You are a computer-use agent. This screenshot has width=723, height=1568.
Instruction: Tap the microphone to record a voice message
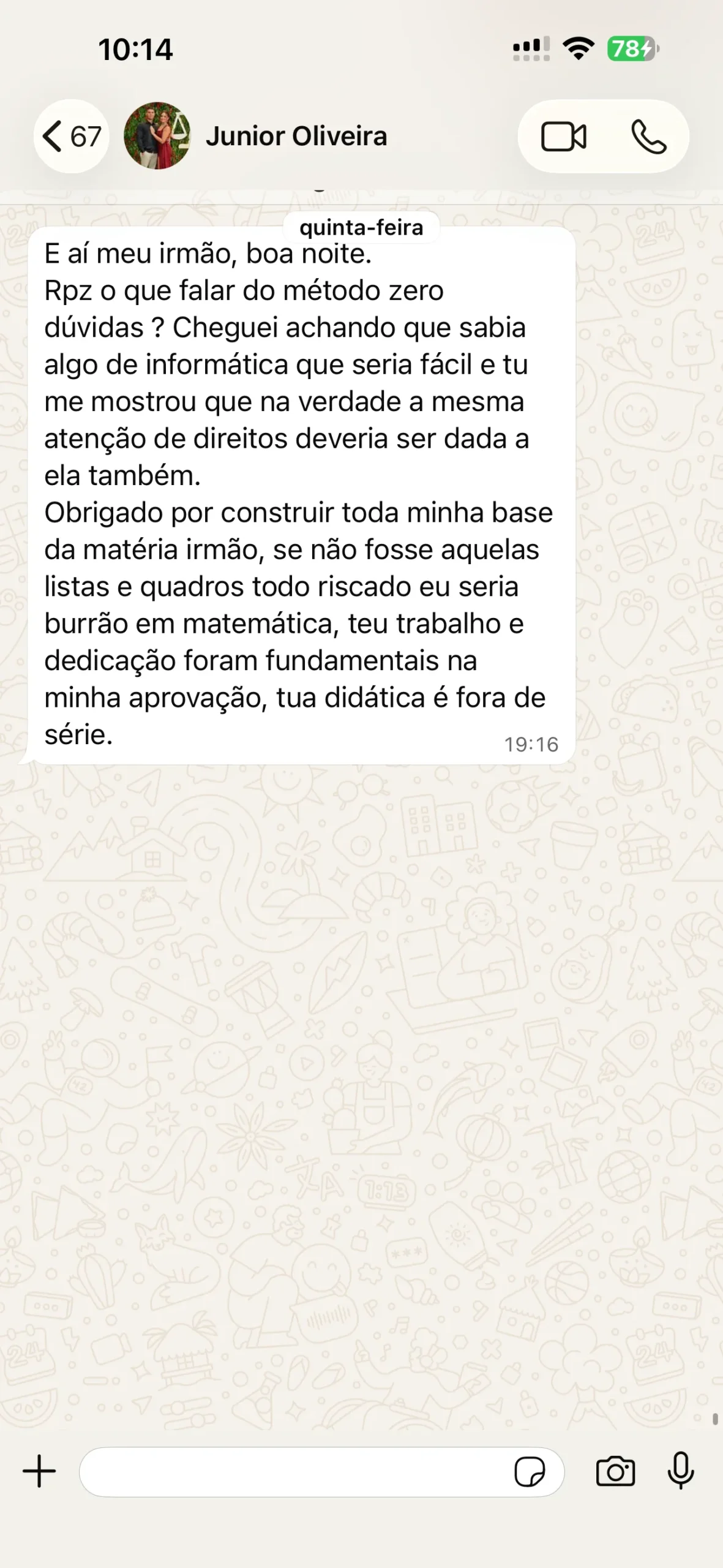[681, 1471]
